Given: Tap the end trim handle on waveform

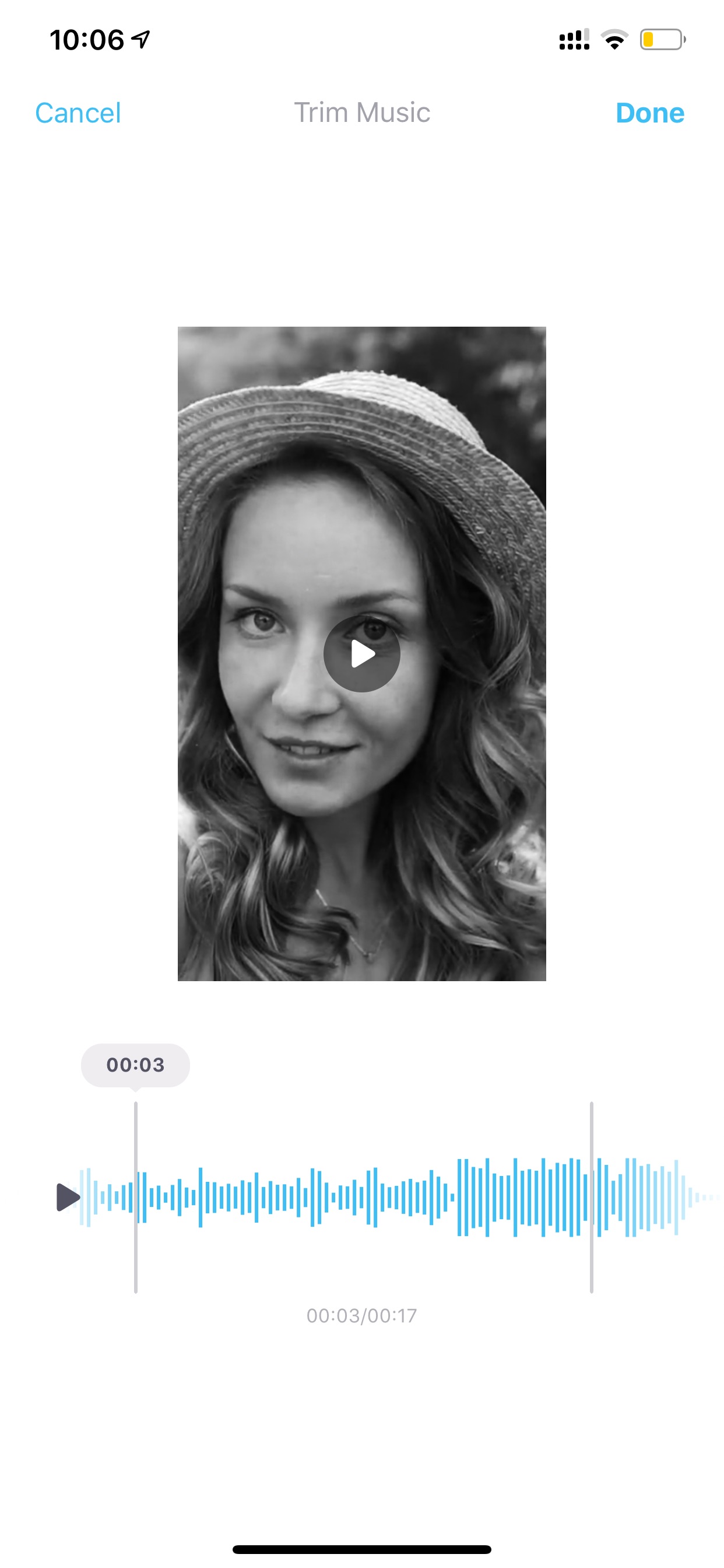Looking at the screenshot, I should [x=591, y=1196].
